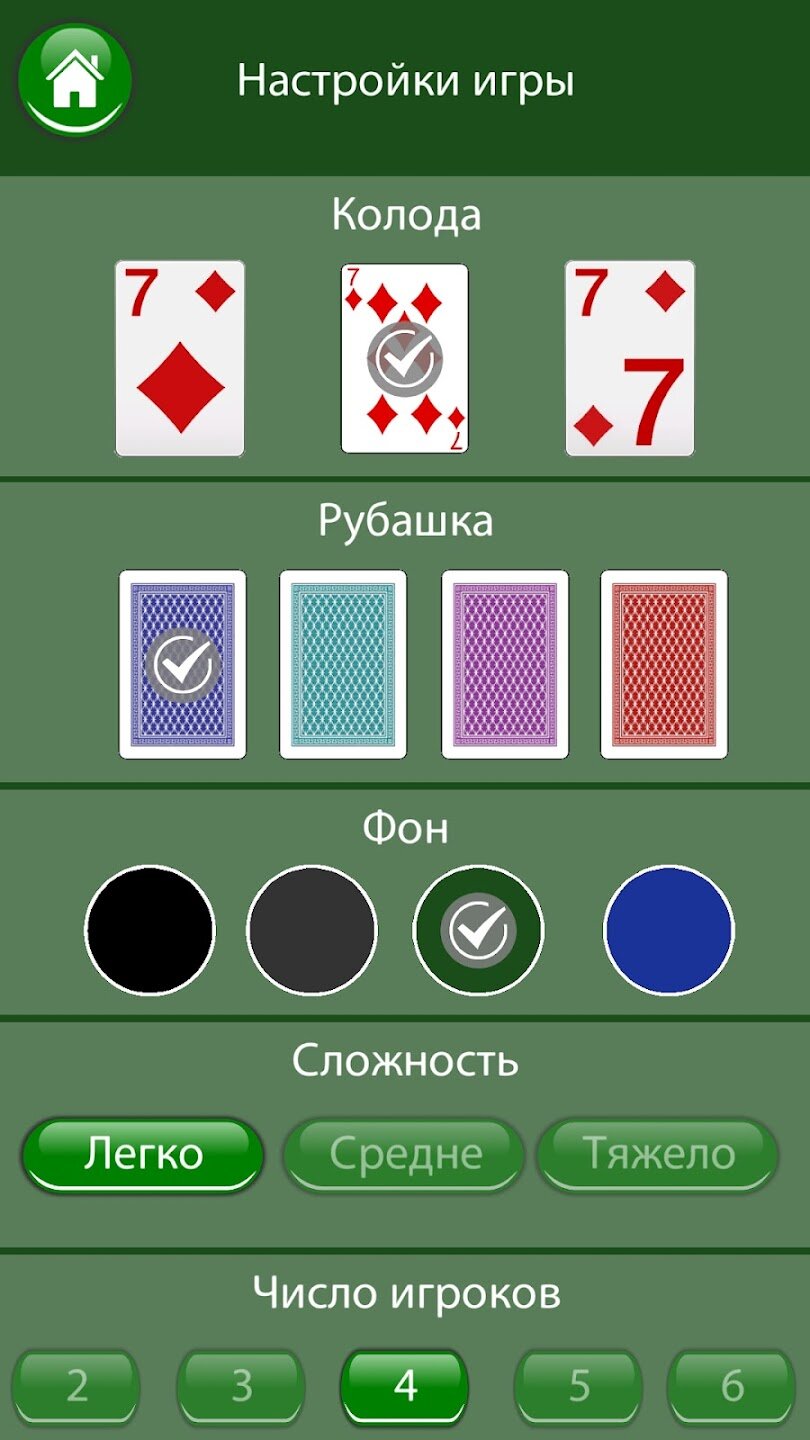Select 6 players
Image resolution: width=810 pixels, height=1440 pixels.
coord(732,1386)
